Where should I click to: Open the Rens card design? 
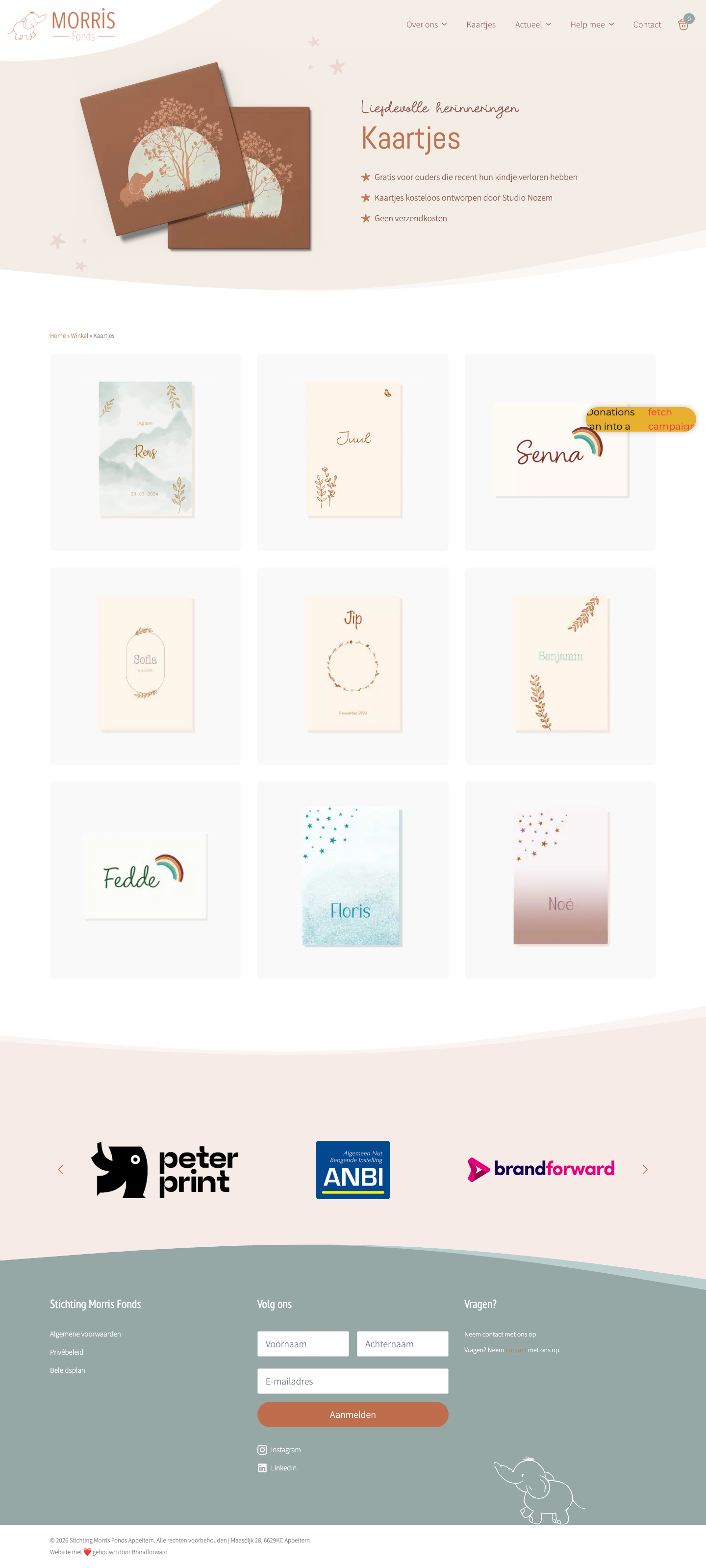pos(146,452)
